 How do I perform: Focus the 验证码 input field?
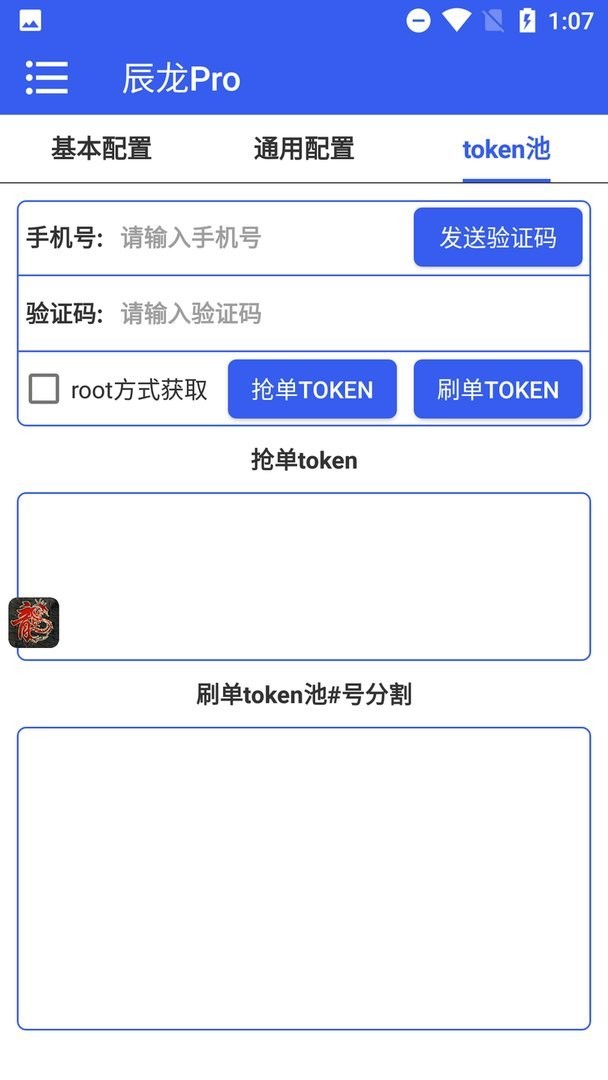click(350, 314)
